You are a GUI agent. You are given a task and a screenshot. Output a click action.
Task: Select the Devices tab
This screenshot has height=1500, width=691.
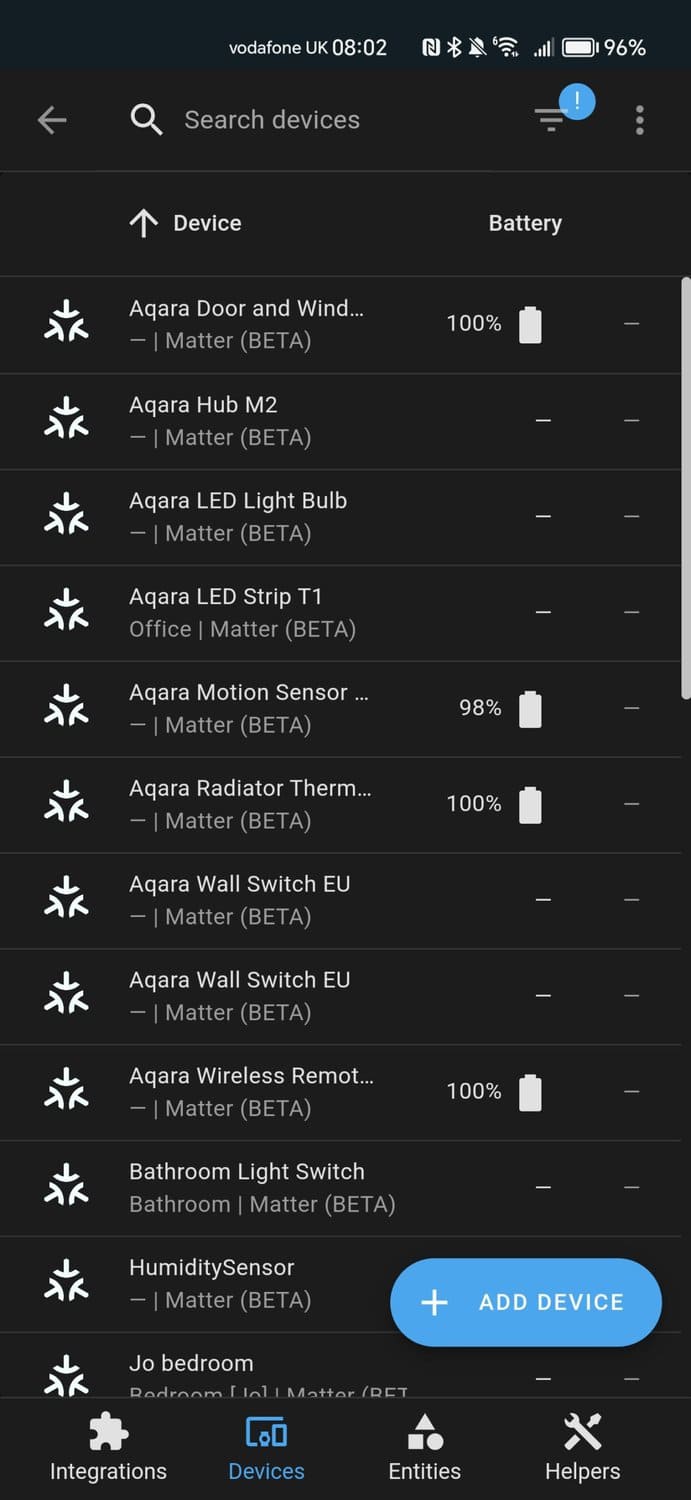tap(266, 1448)
